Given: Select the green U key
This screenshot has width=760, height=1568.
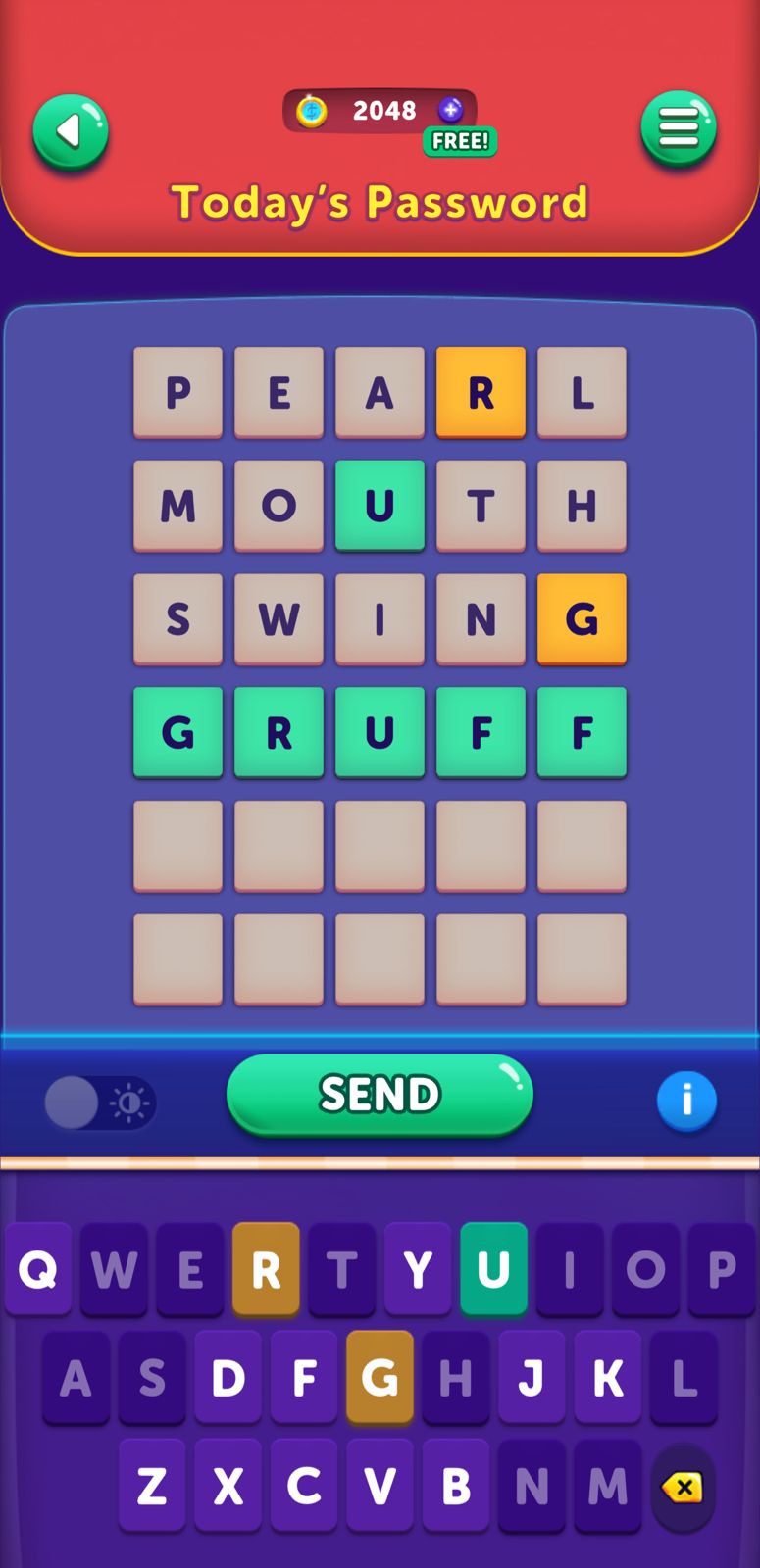Looking at the screenshot, I should coord(493,1269).
